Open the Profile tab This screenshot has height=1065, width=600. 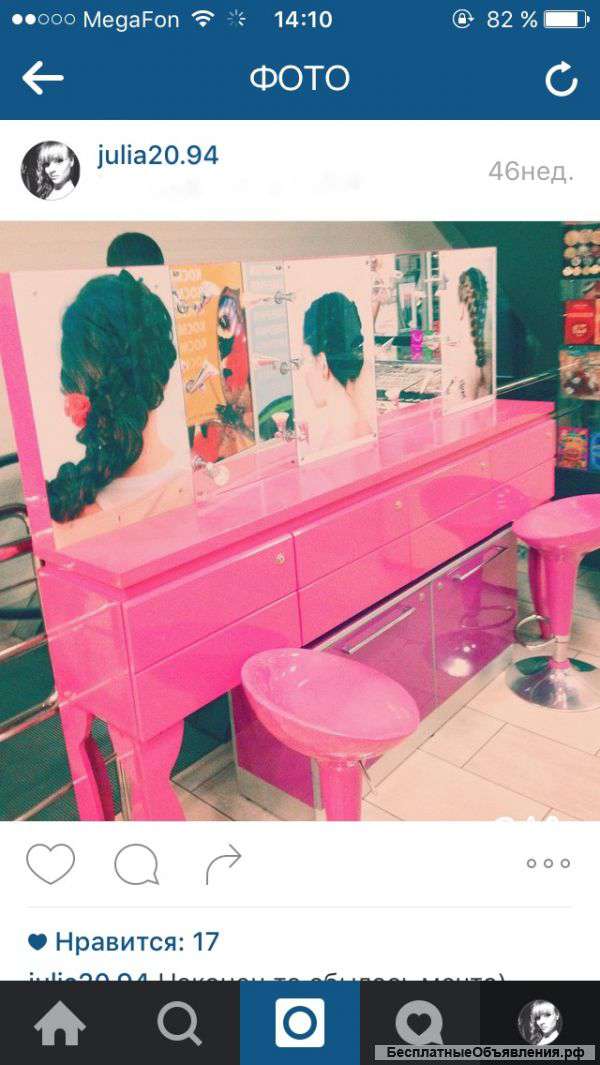(539, 1023)
